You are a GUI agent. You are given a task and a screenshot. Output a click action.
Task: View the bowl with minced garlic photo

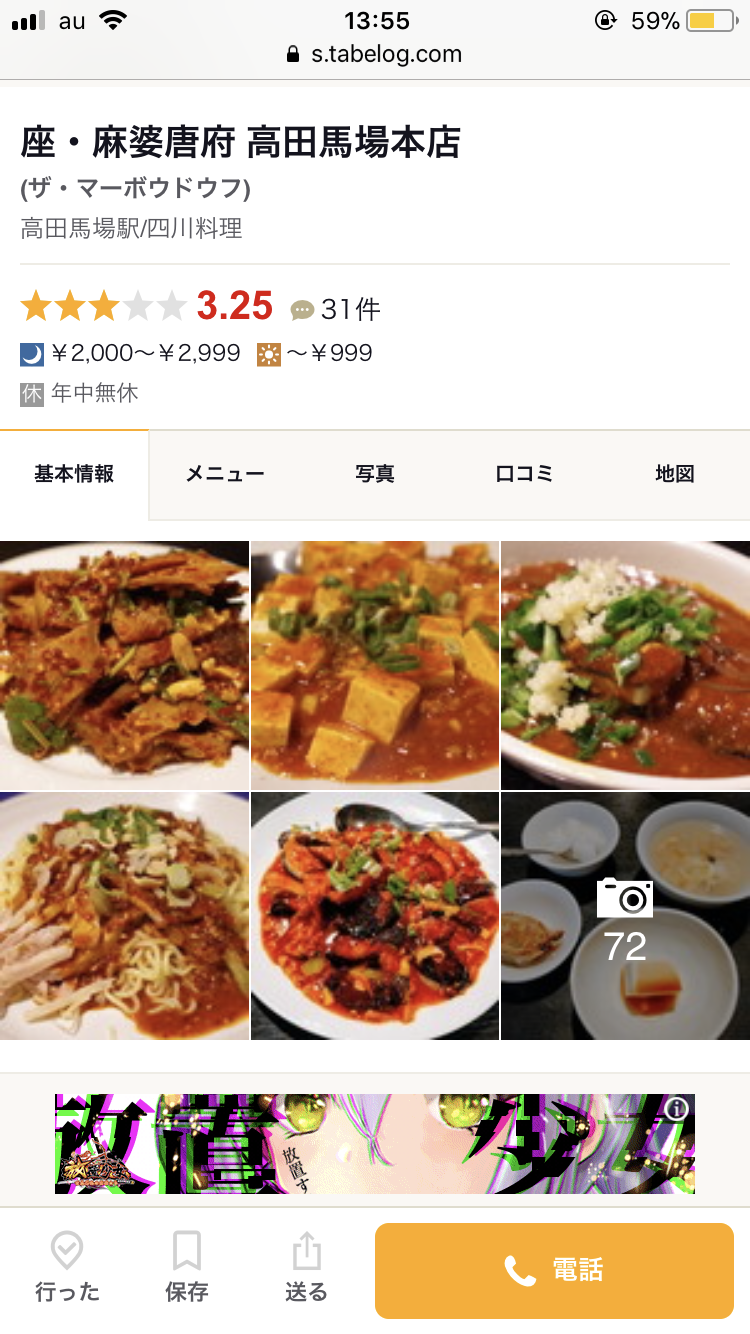pos(625,665)
